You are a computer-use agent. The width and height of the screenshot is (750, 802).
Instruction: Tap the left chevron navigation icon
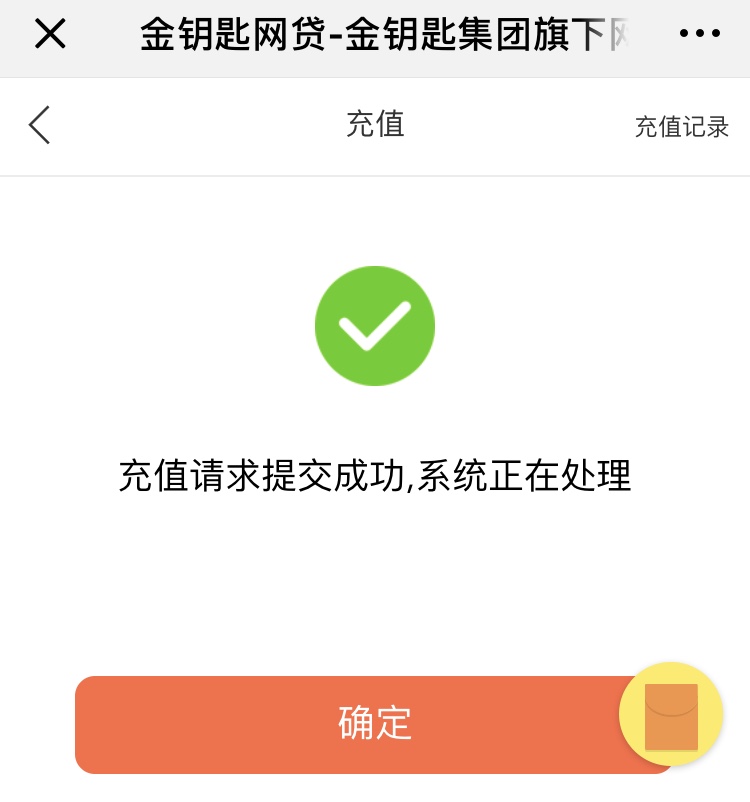tap(38, 125)
